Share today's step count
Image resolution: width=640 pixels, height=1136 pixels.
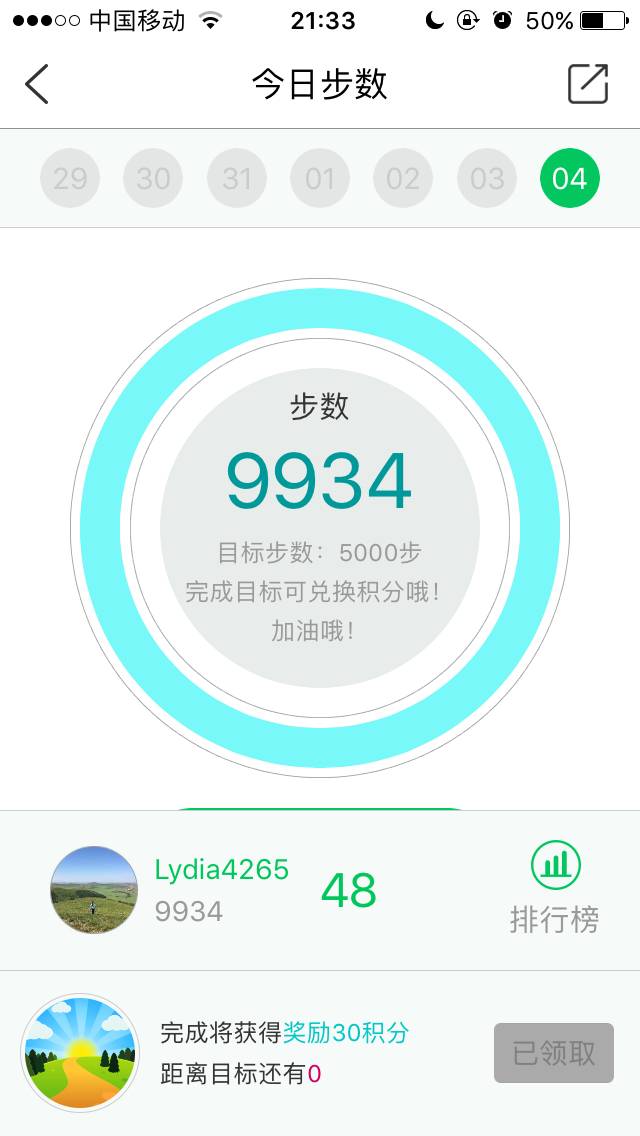pyautogui.click(x=588, y=84)
